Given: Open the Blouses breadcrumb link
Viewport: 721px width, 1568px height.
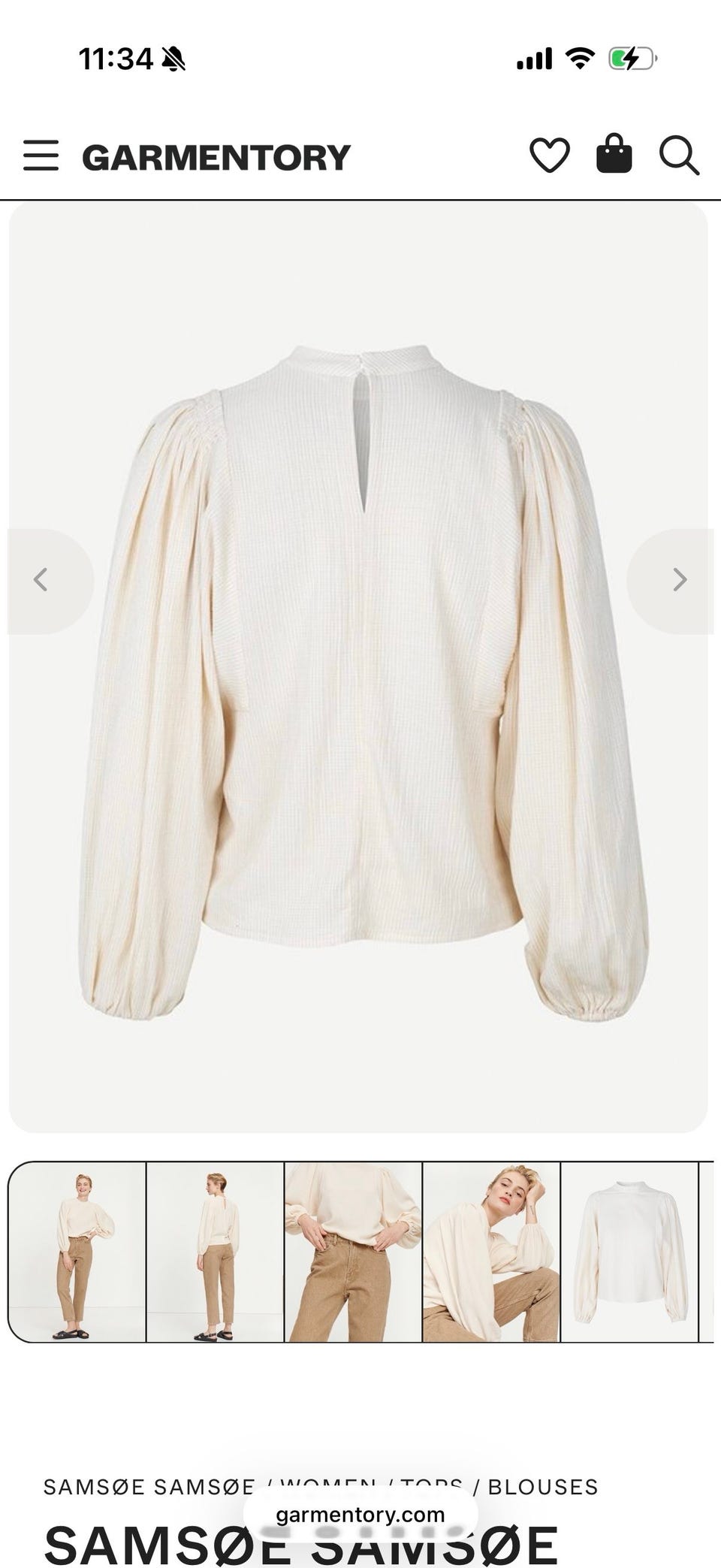Looking at the screenshot, I should [x=543, y=1487].
